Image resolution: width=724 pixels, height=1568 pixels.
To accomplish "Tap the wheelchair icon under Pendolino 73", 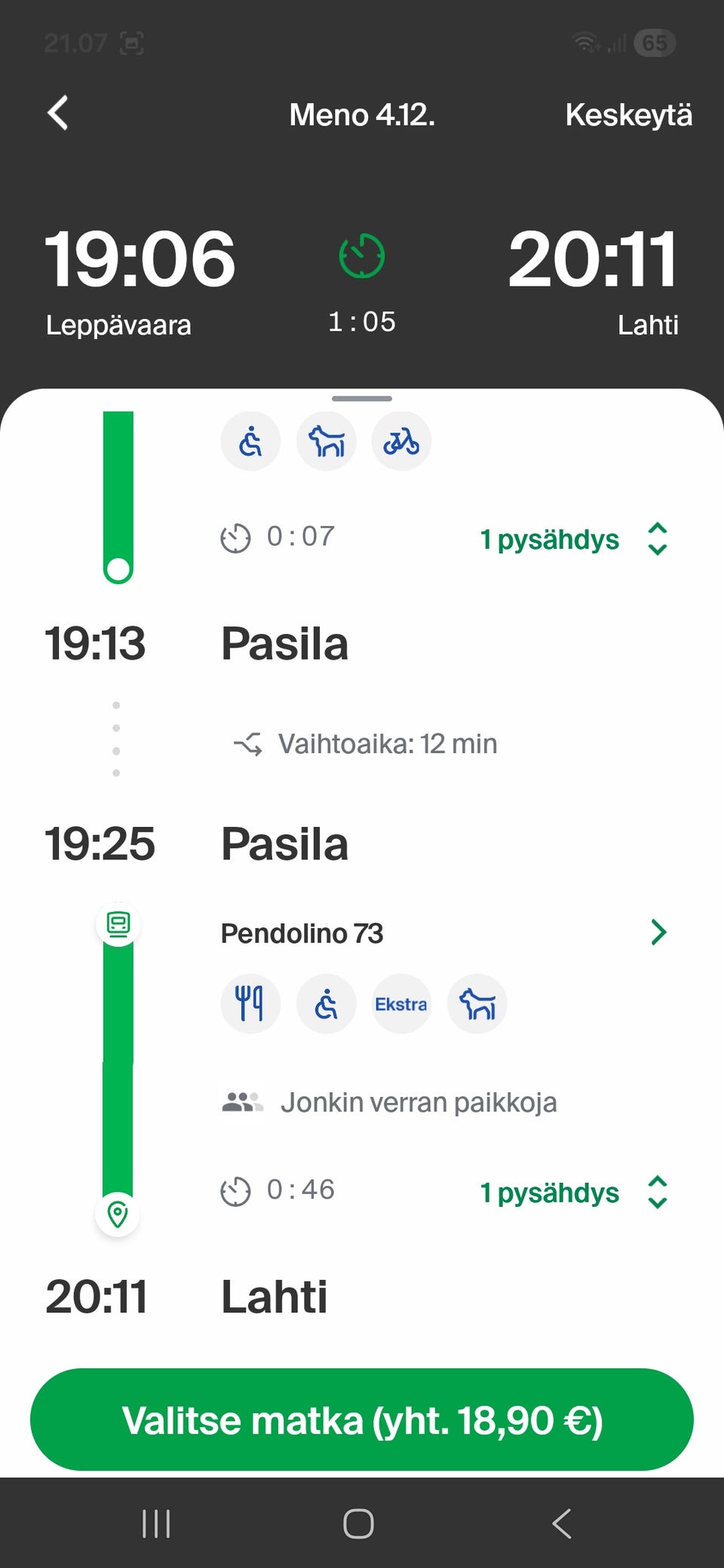I will click(326, 1003).
